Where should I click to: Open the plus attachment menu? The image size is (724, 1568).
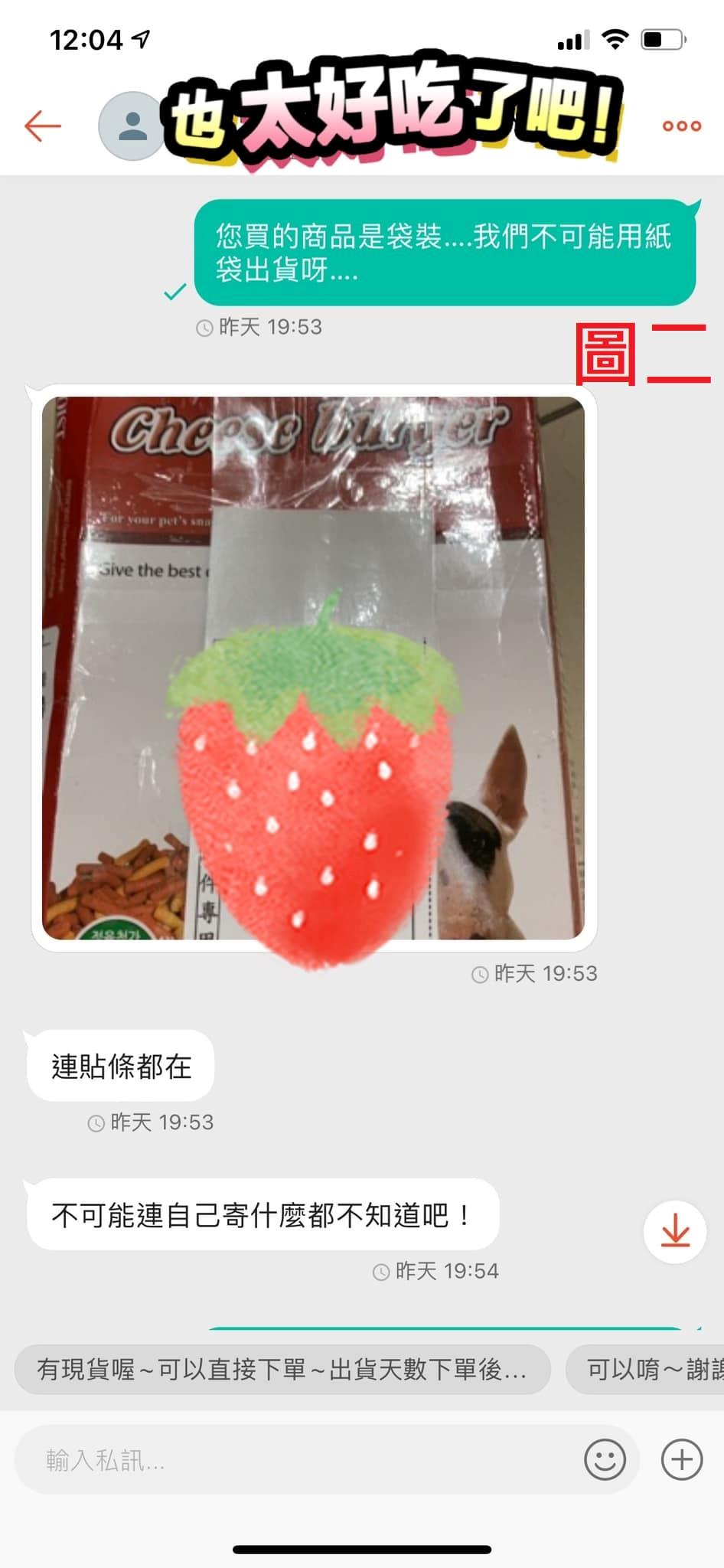[682, 1459]
